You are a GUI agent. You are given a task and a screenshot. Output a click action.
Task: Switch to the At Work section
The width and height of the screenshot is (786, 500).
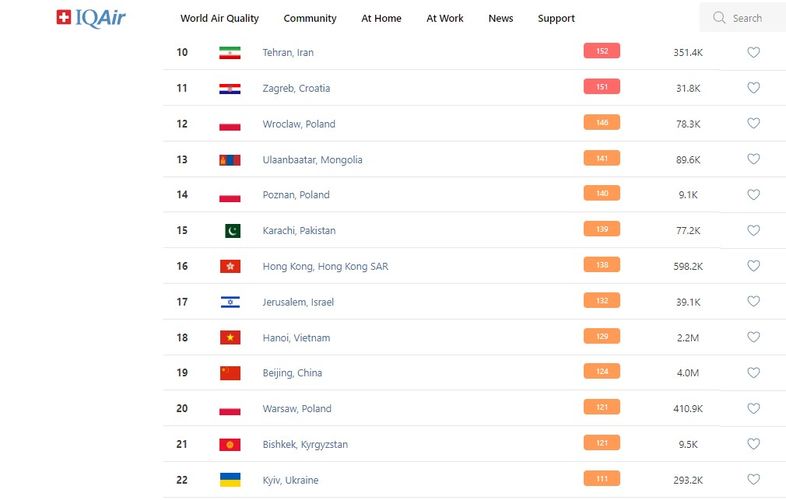click(x=445, y=18)
